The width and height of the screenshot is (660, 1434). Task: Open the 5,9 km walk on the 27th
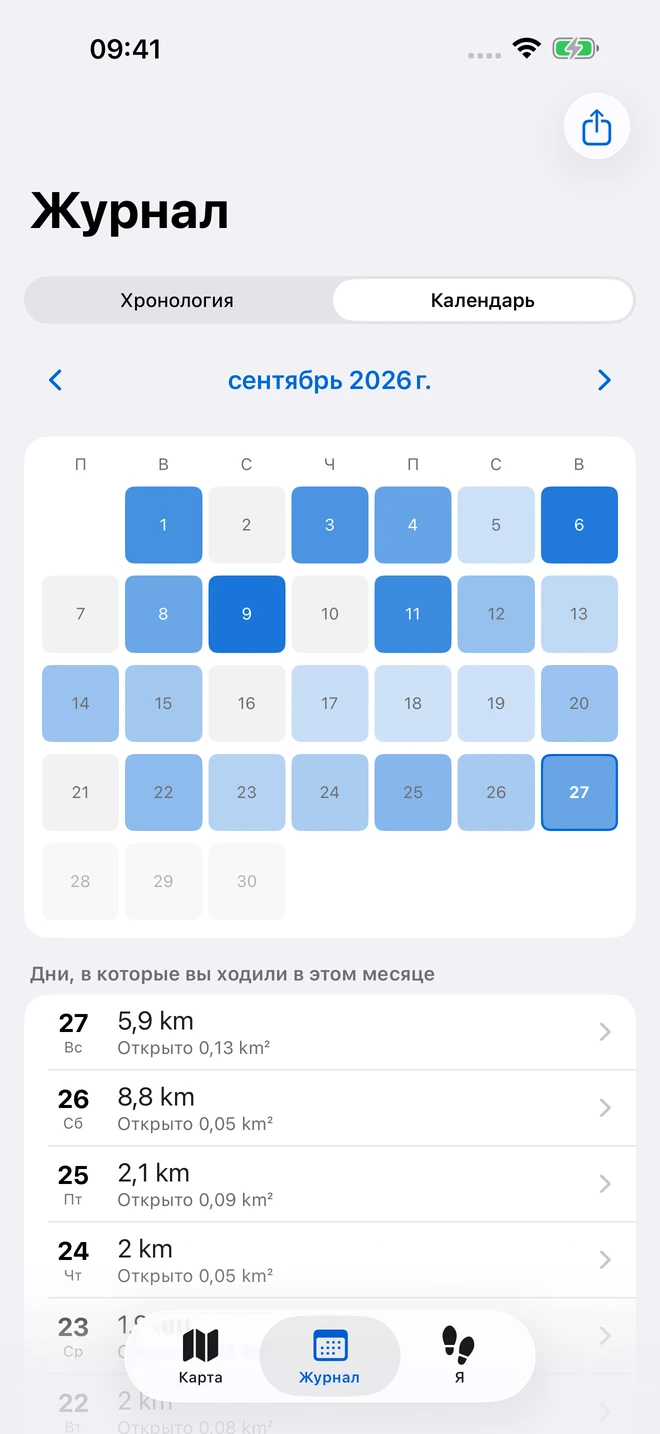pyautogui.click(x=330, y=1032)
